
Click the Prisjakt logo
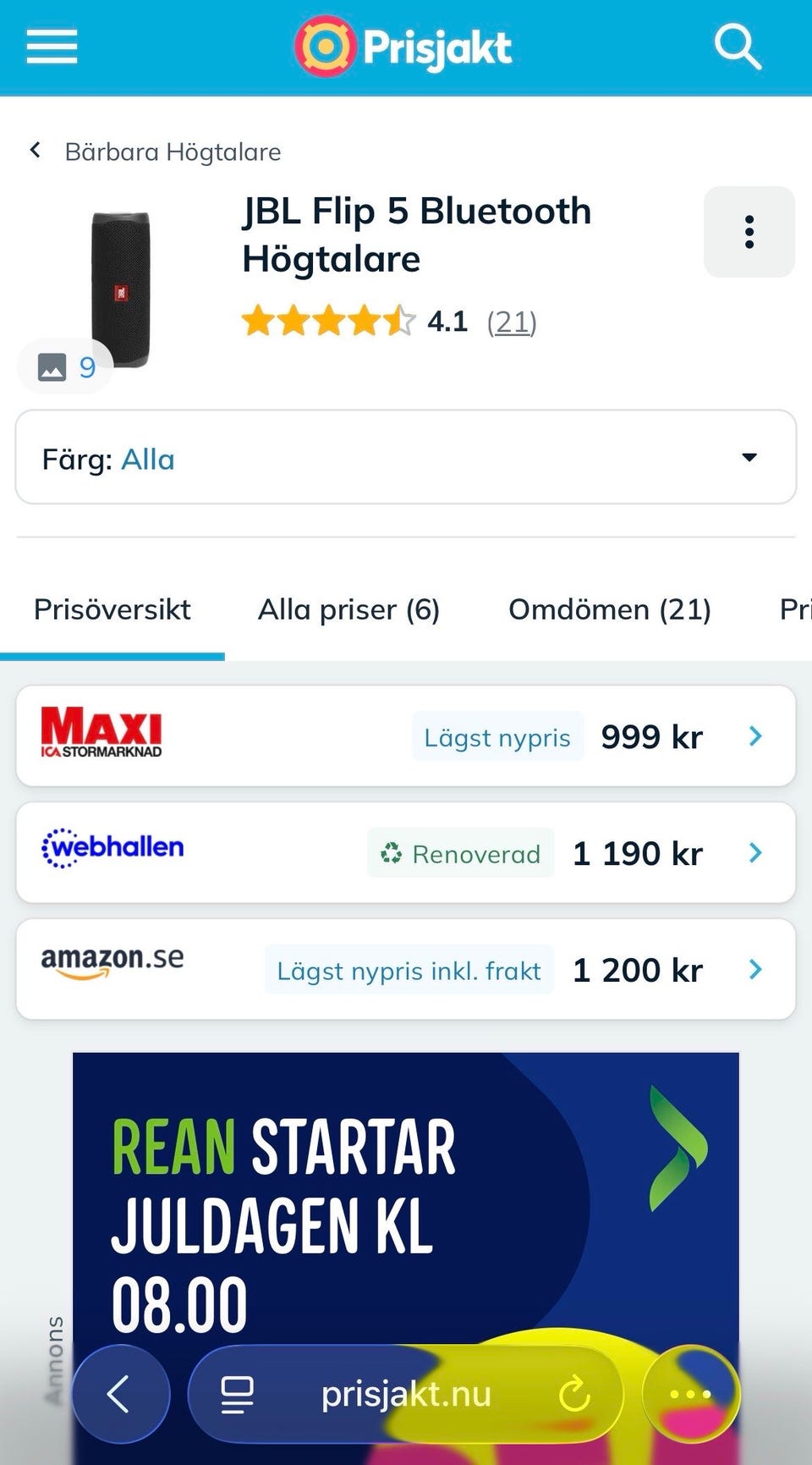(402, 47)
